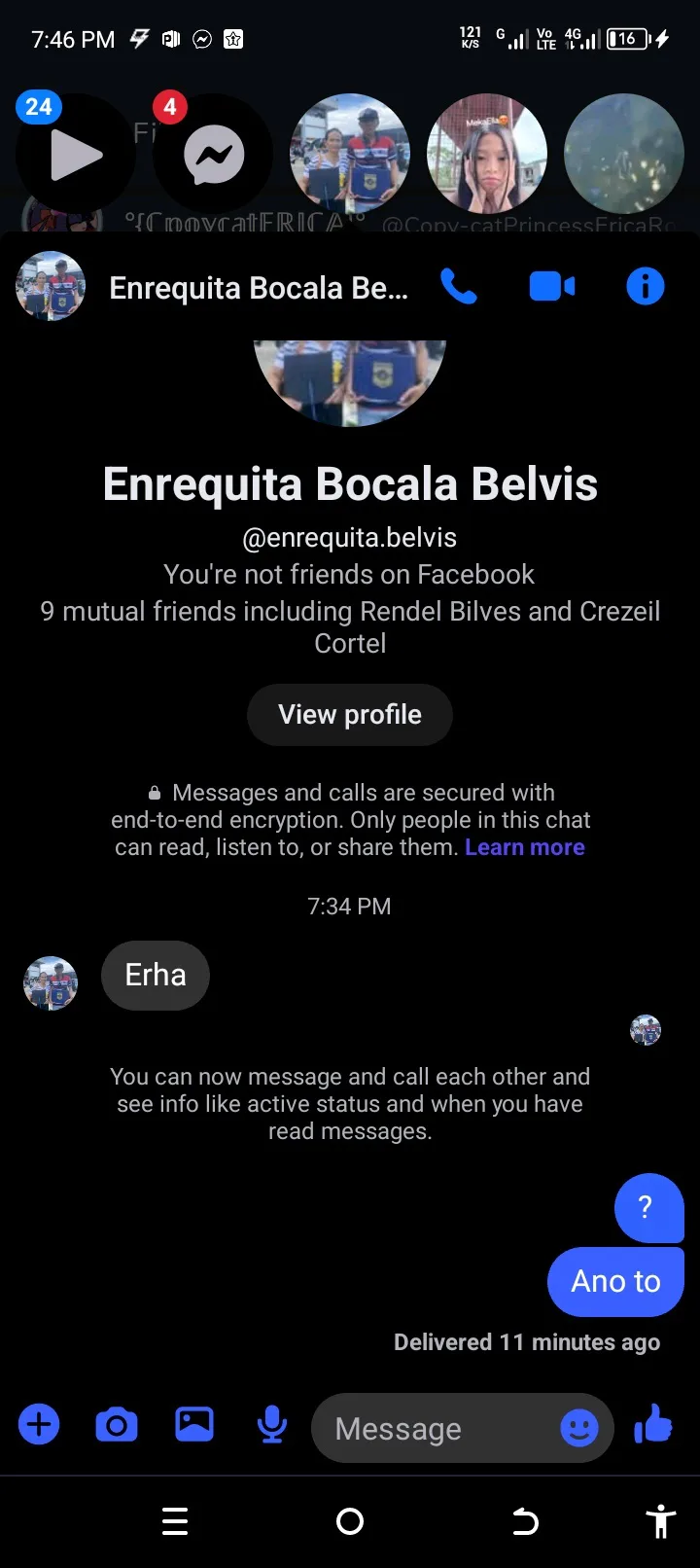Viewport: 700px width, 1568px height.
Task: Open the Messenger chat head with 4 badge
Action: (214, 154)
